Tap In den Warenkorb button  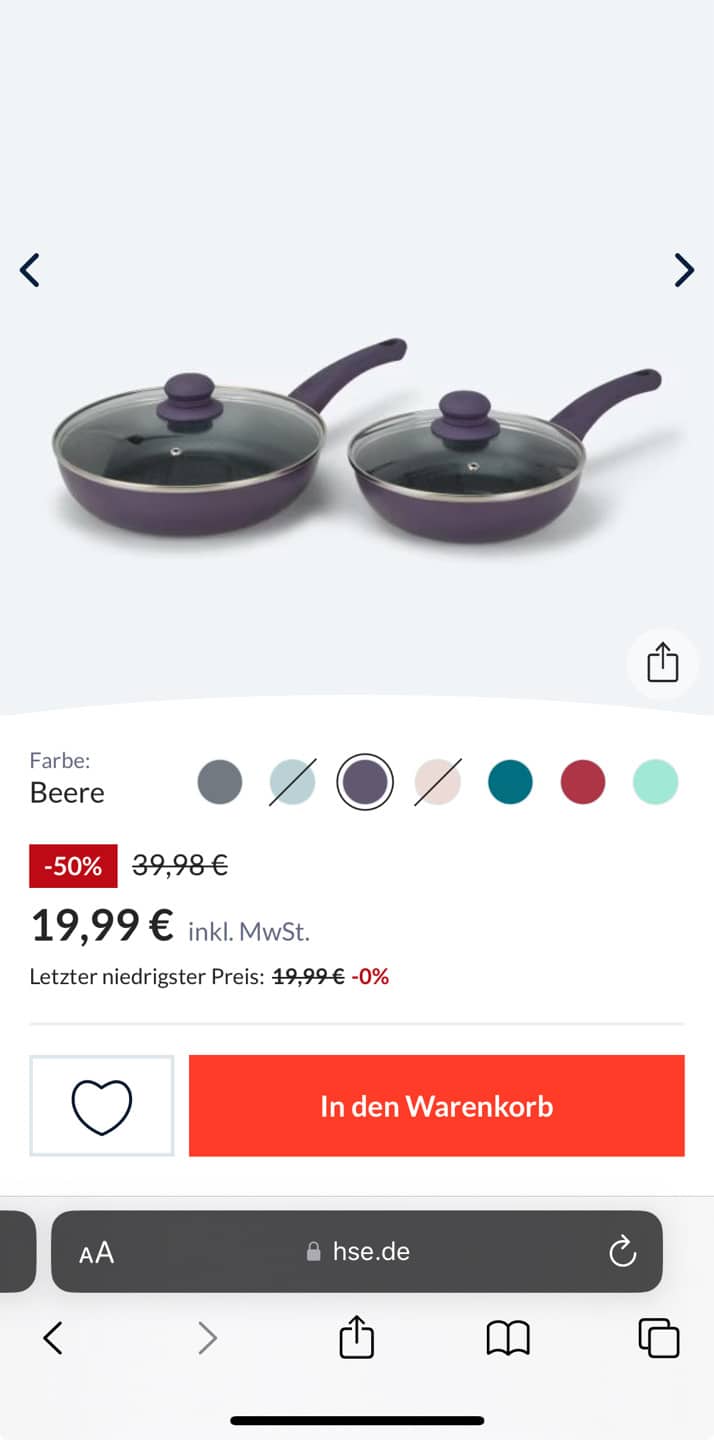point(436,1106)
